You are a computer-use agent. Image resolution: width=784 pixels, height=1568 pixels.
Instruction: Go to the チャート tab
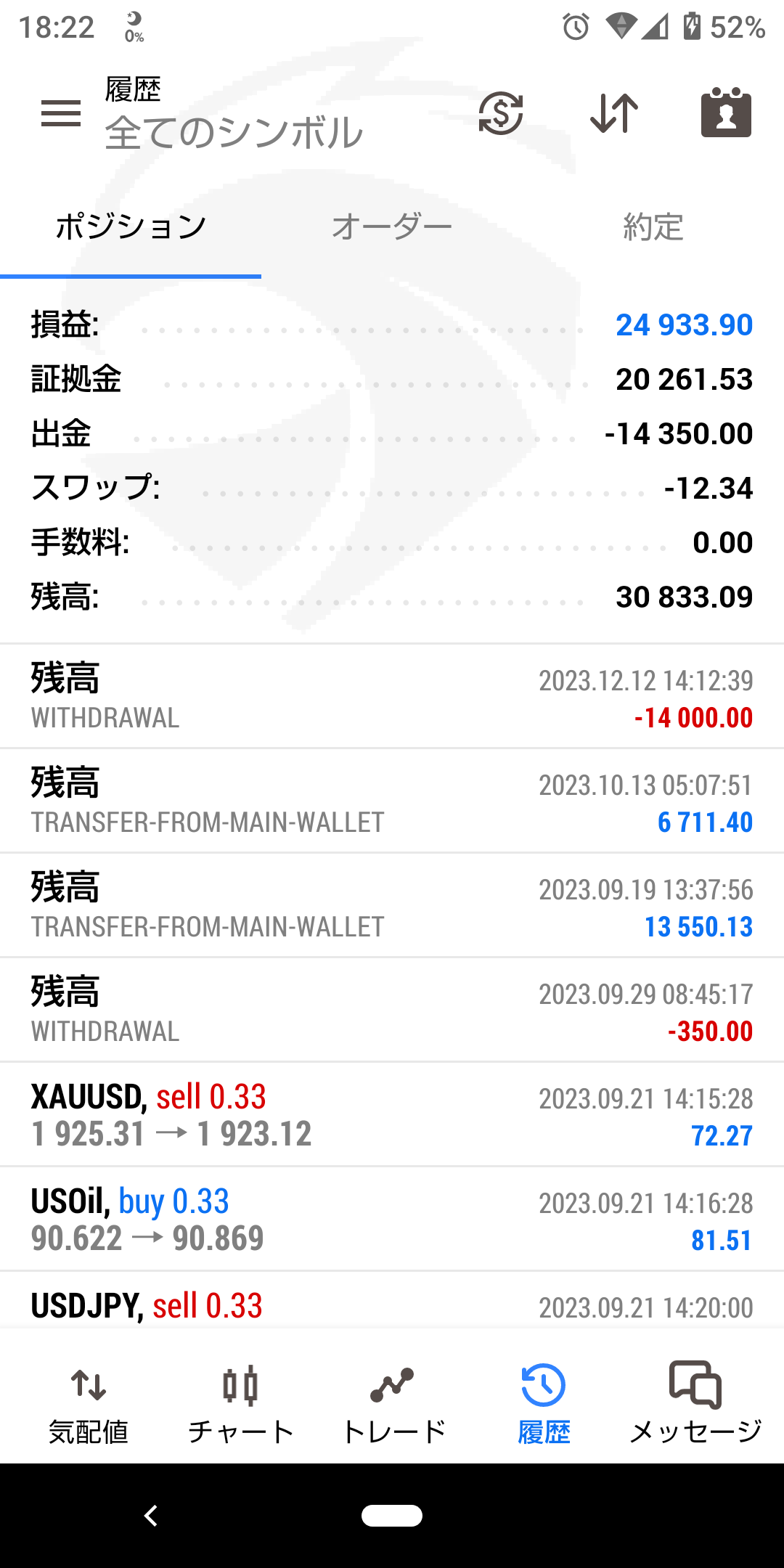coord(240,1403)
